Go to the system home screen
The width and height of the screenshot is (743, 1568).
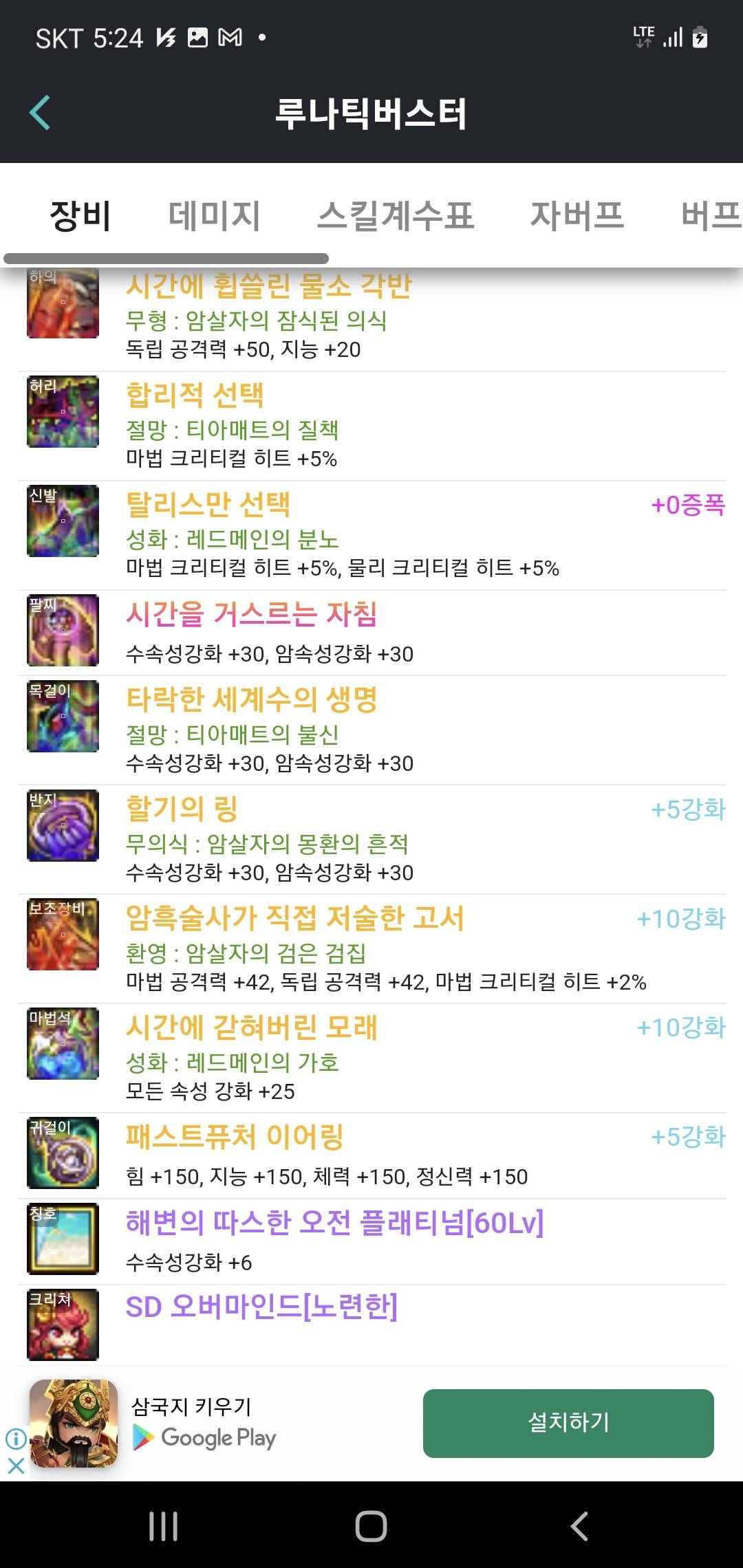coord(371,1526)
